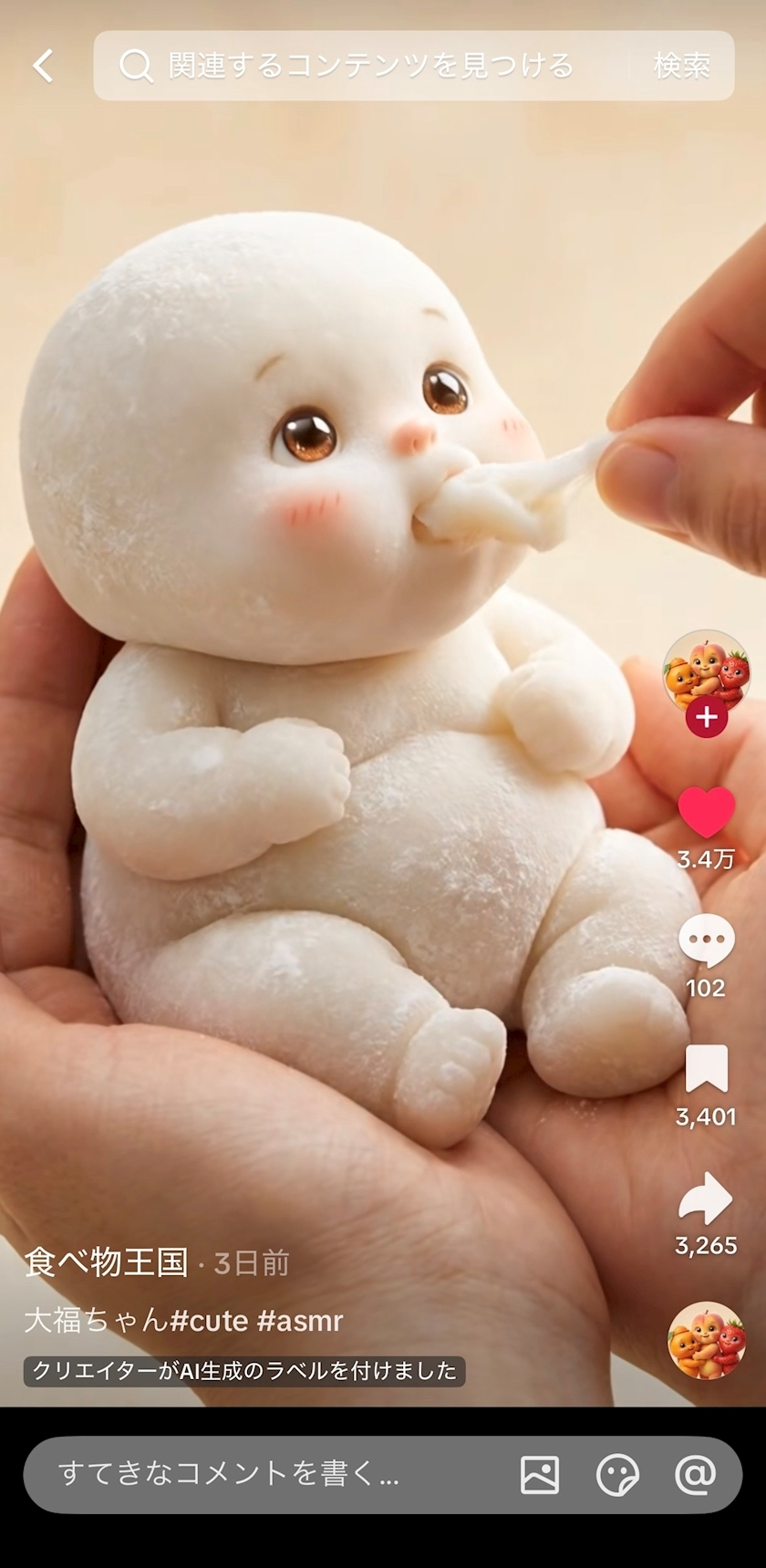Go back using the top-left arrow

click(x=43, y=66)
